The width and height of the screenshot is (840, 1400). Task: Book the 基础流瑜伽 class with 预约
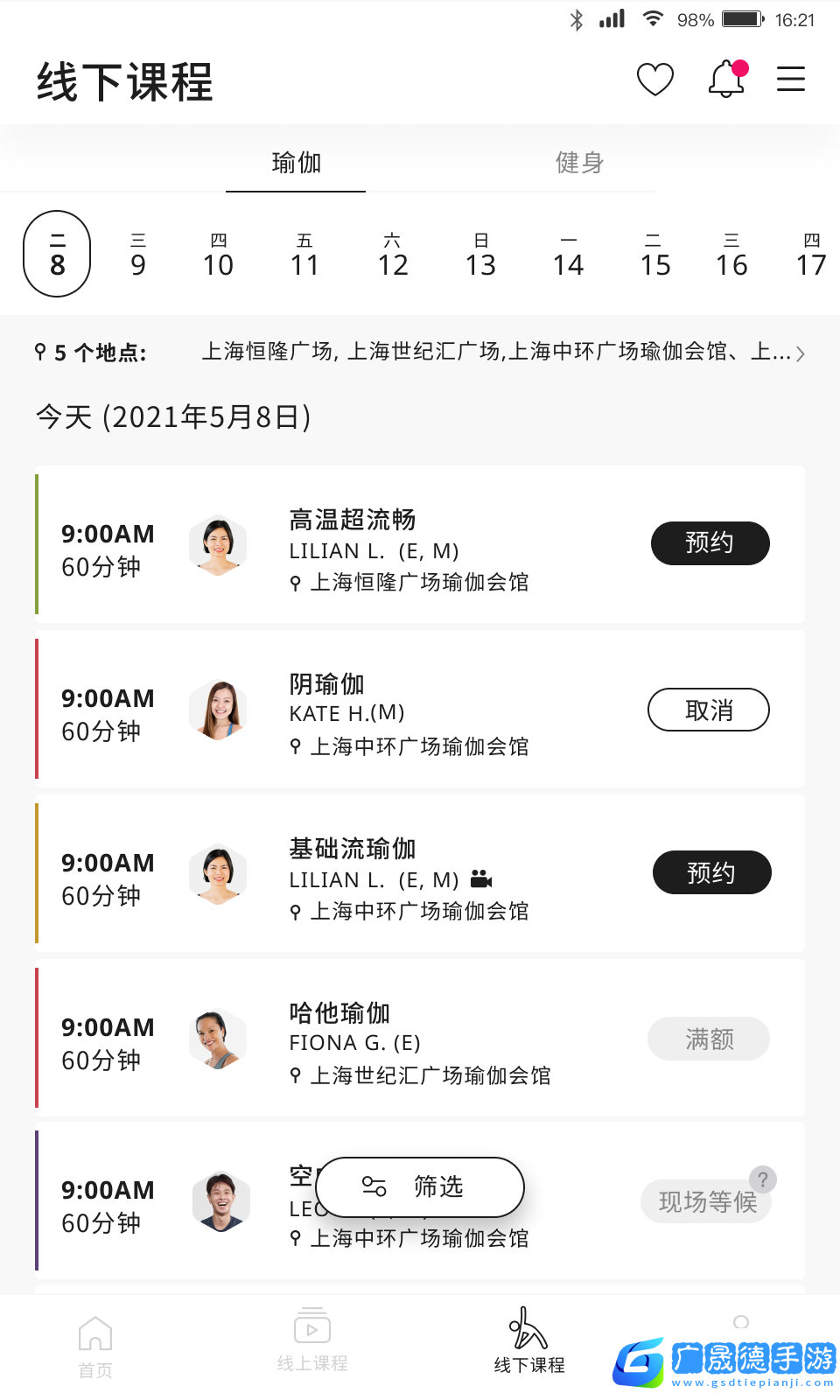(711, 872)
